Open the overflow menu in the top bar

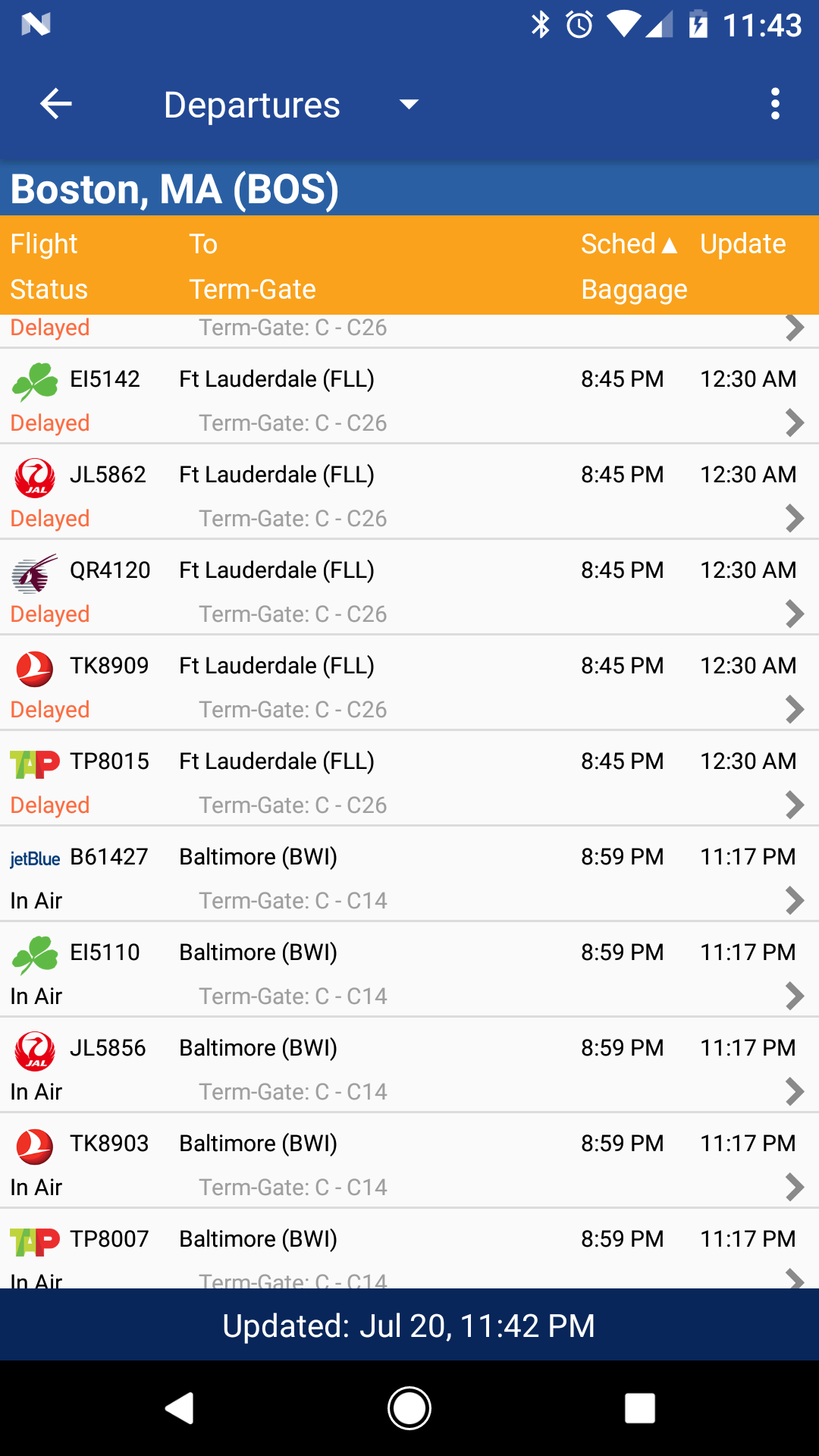pyautogui.click(x=775, y=104)
